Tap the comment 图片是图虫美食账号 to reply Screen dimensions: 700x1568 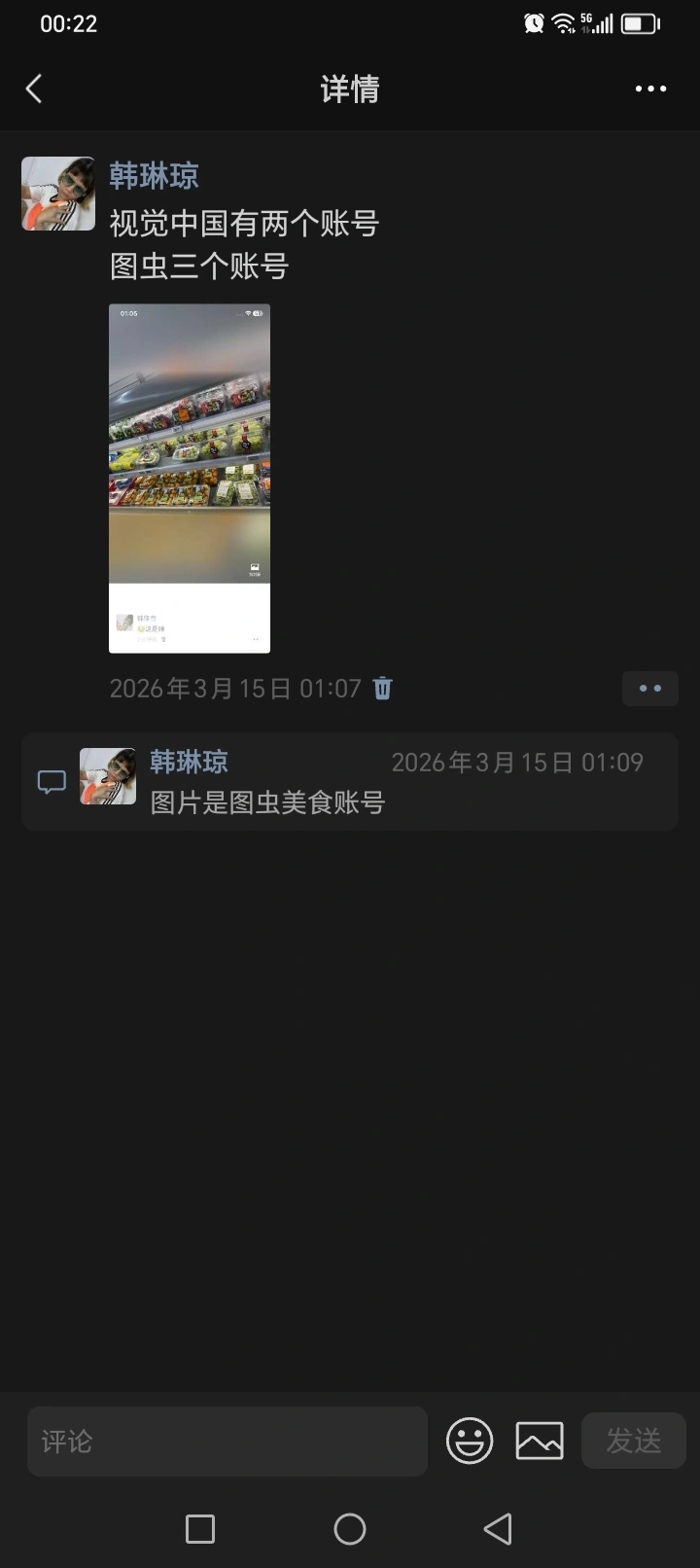267,802
